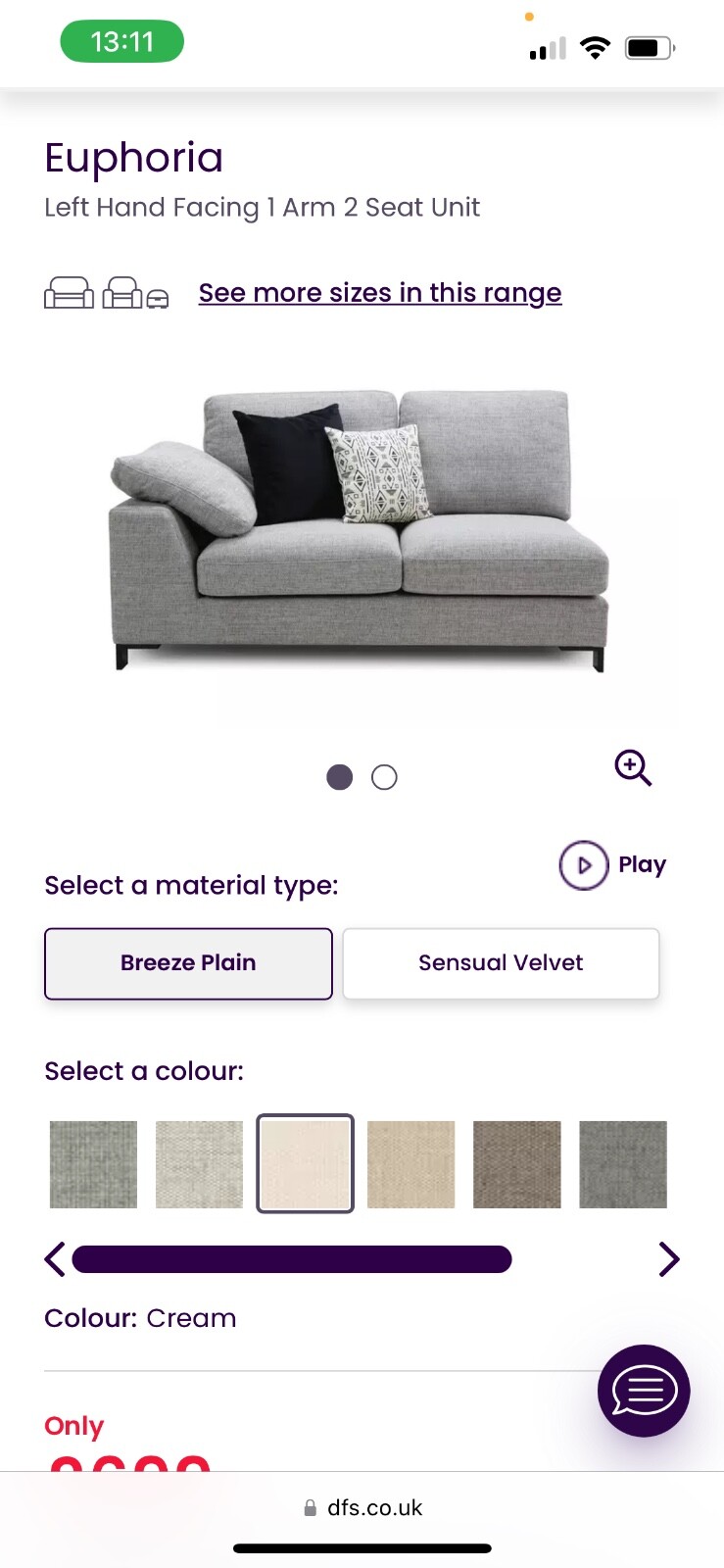The height and width of the screenshot is (1568, 724).
Task: Show the second product image dot
Action: (384, 777)
